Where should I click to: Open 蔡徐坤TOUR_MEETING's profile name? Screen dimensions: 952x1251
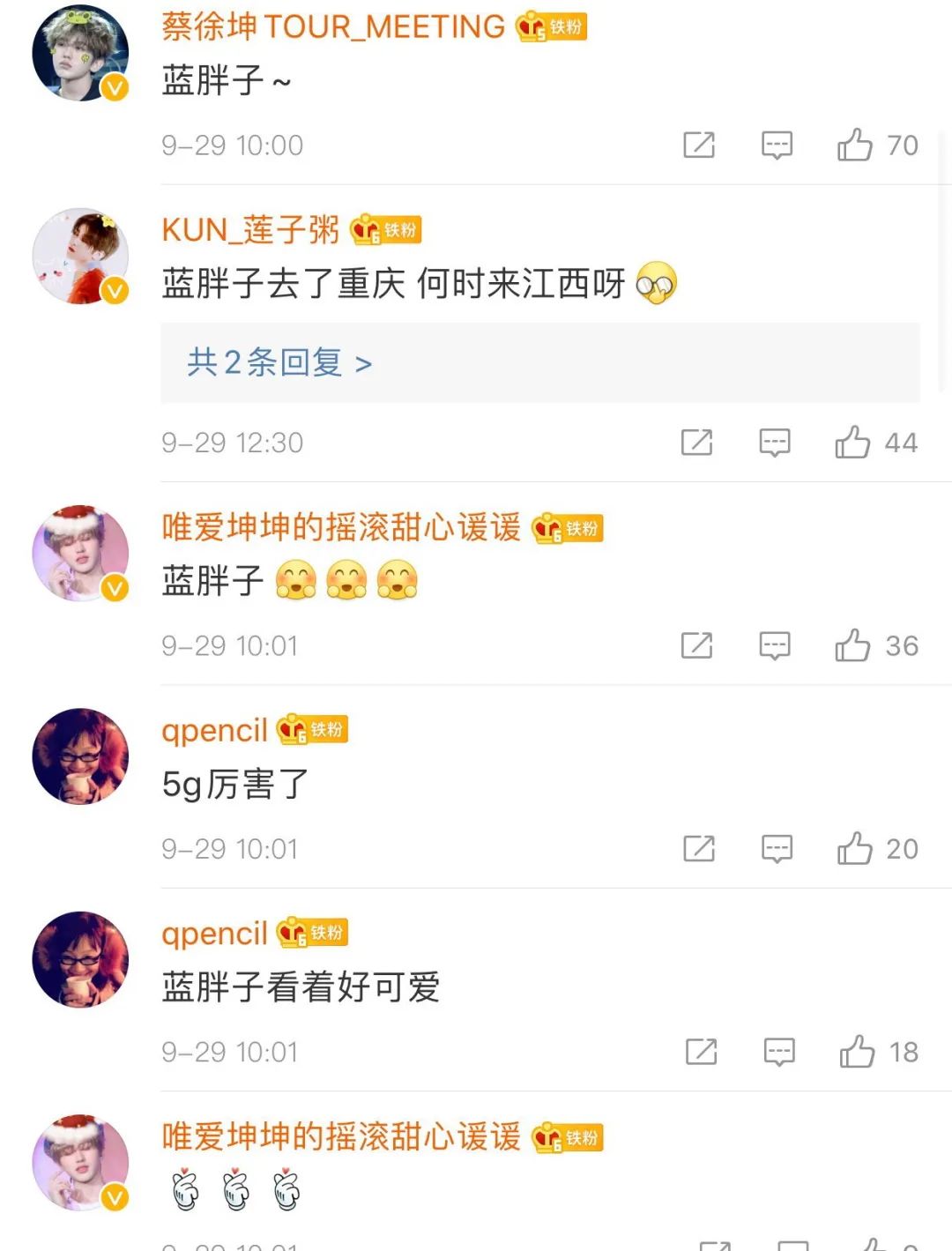[326, 26]
